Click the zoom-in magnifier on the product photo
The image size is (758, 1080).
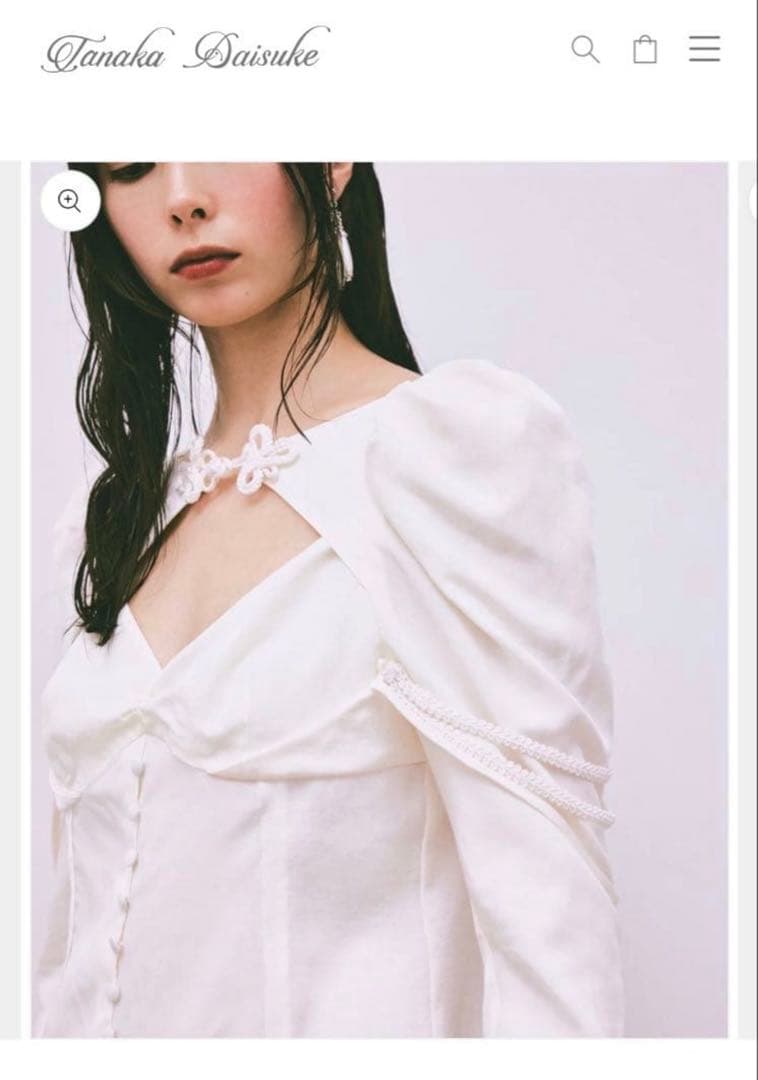pos(69,202)
